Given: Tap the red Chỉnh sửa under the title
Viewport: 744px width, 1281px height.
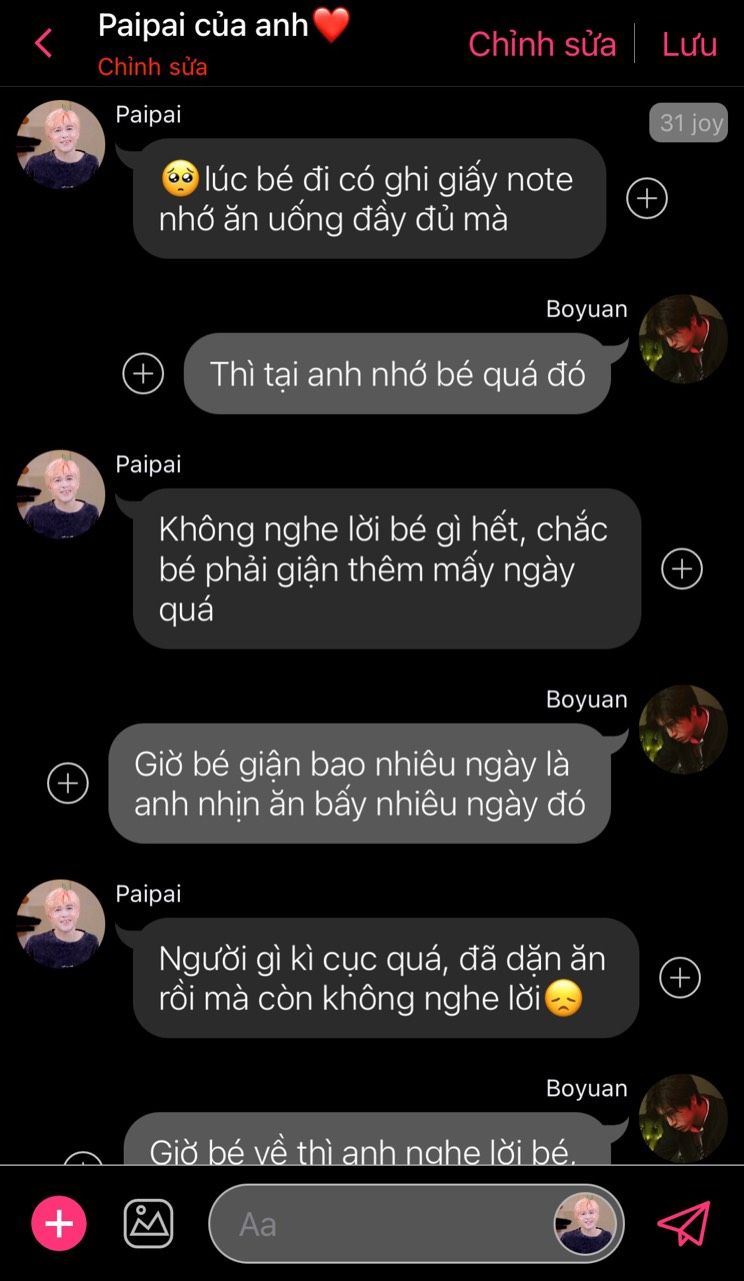Looking at the screenshot, I should [153, 68].
